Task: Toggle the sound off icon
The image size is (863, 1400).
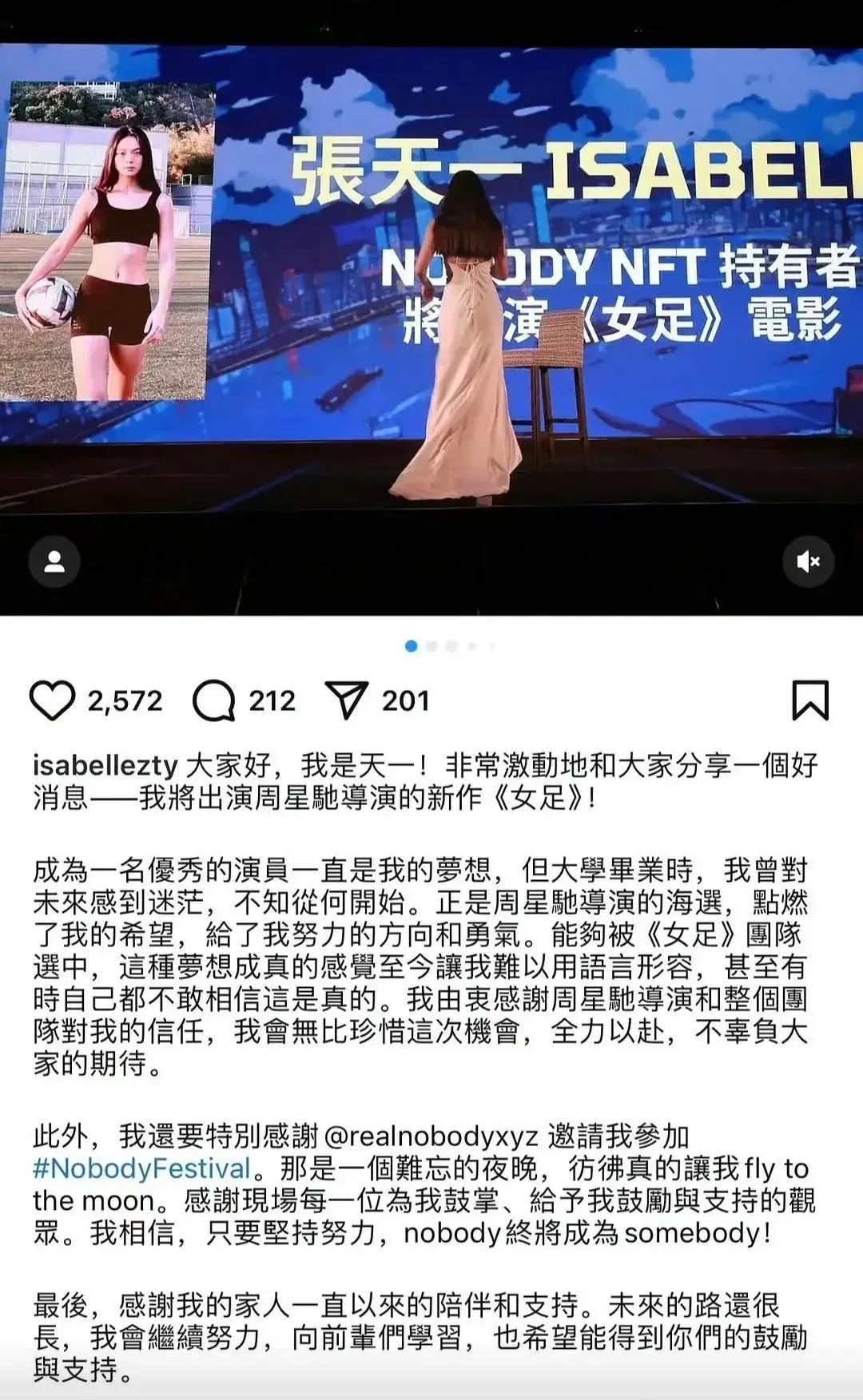Action: 809,562
